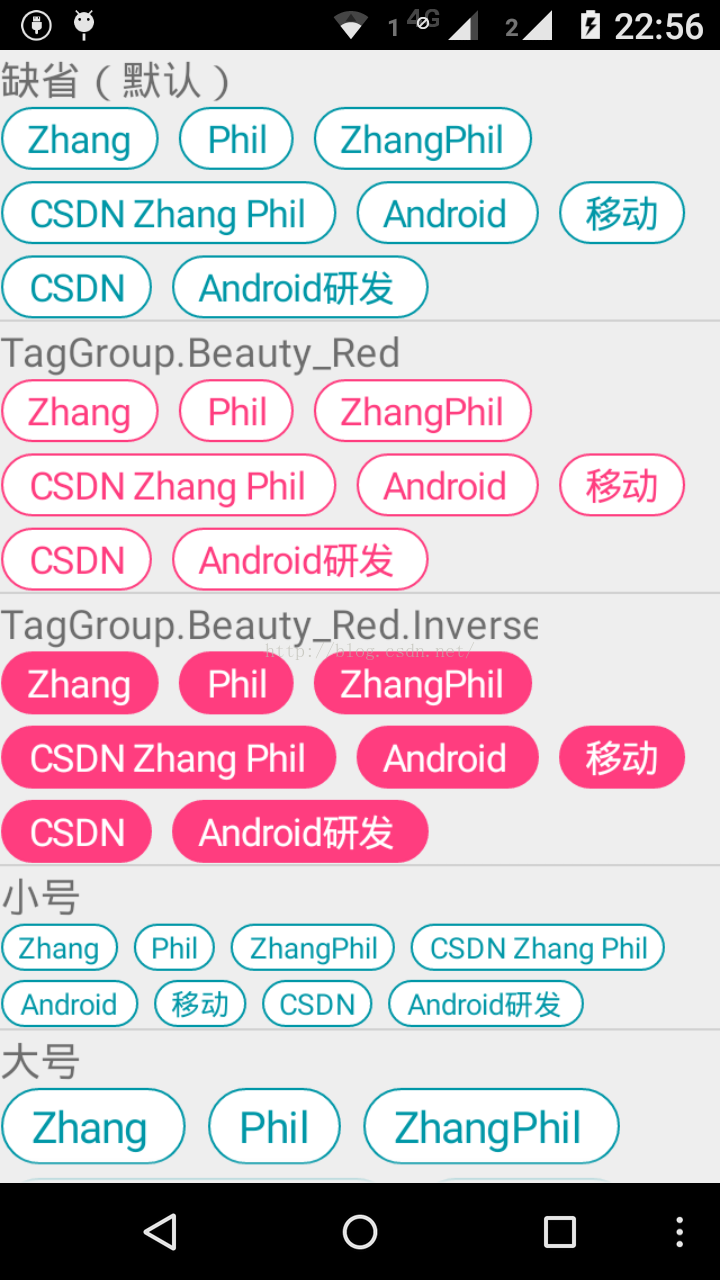Select the small Phil tag under 小号

[175, 948]
